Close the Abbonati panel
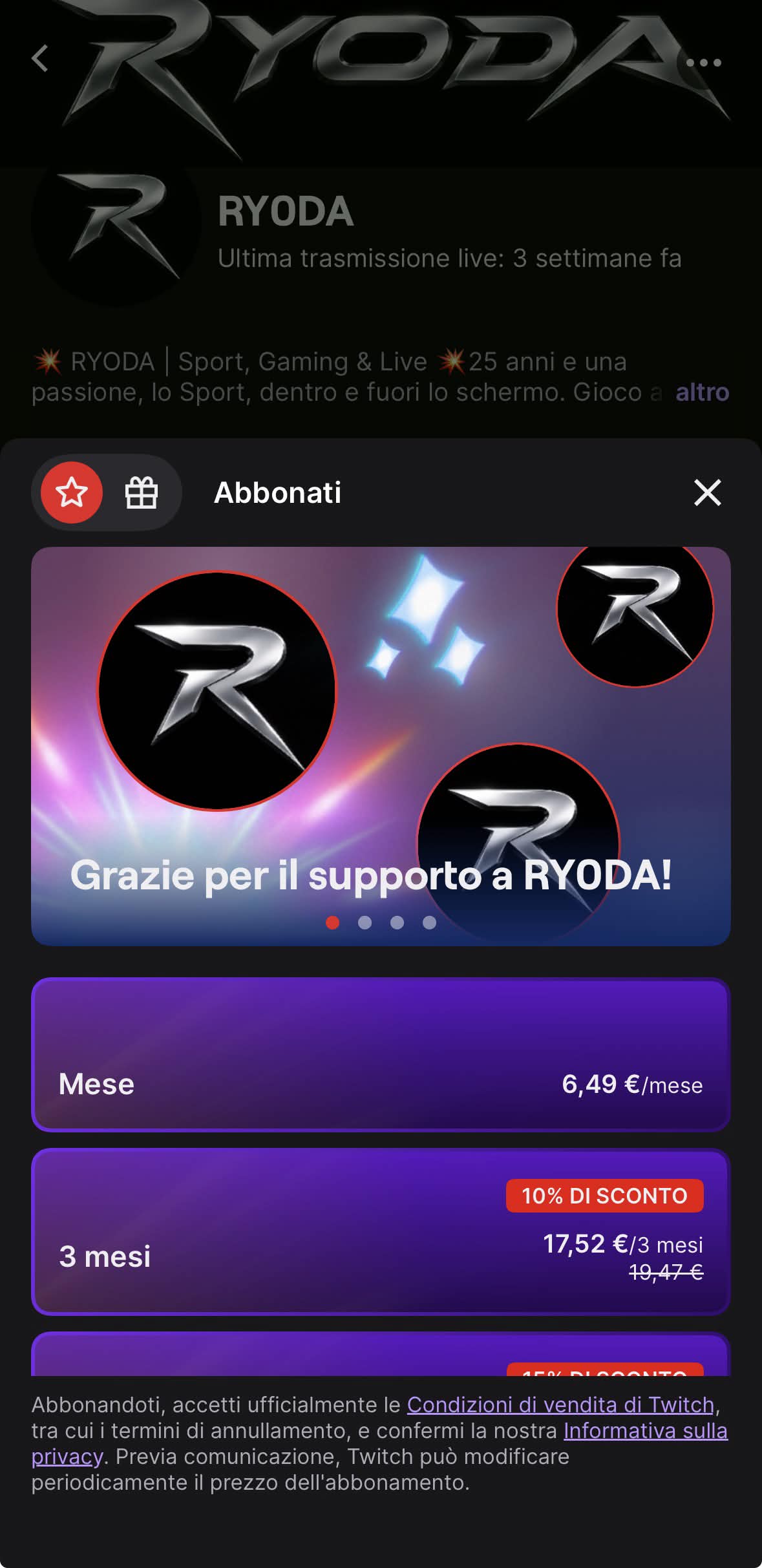Image resolution: width=762 pixels, height=1568 pixels. (707, 493)
